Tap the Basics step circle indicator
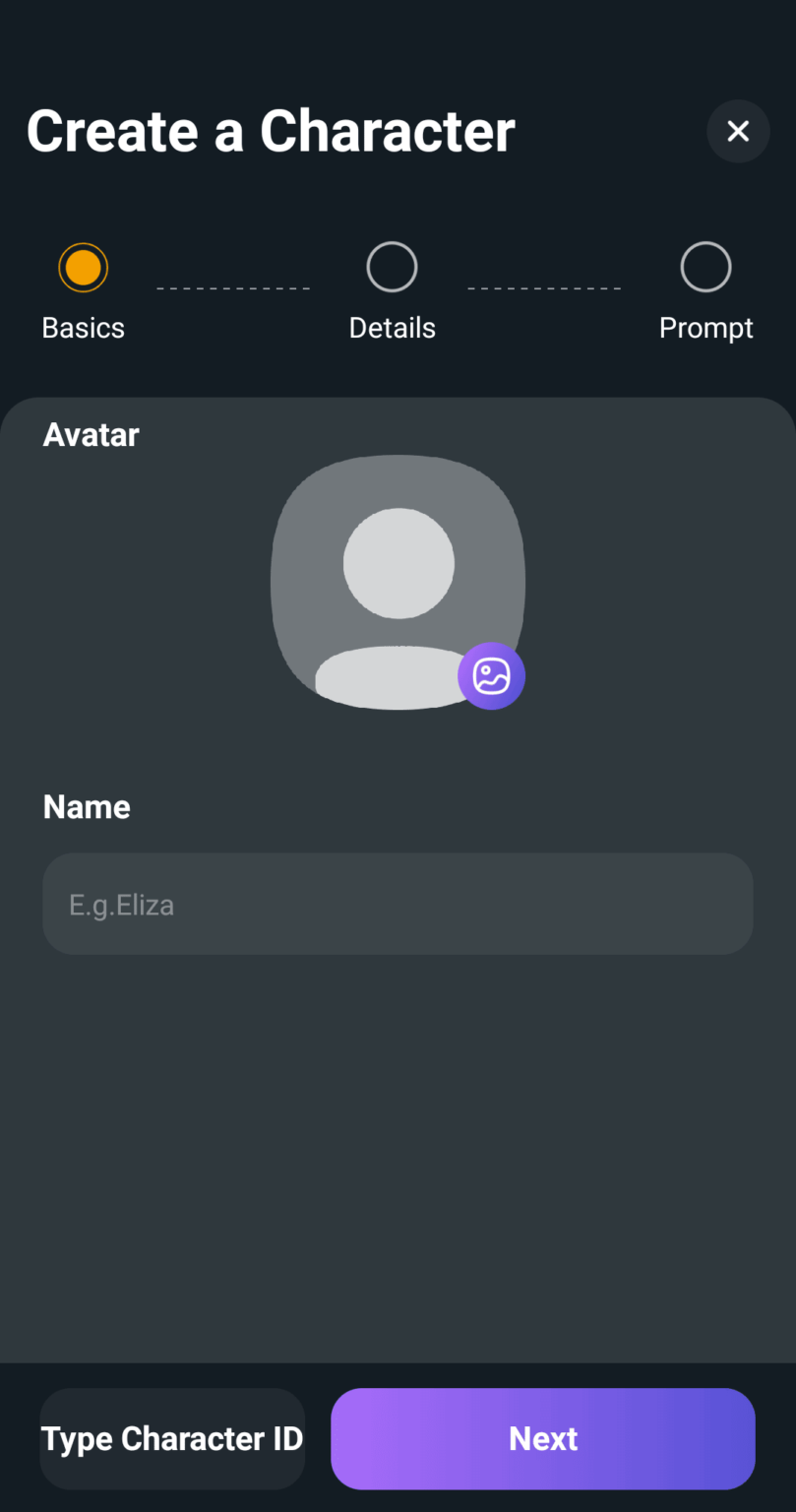The image size is (796, 1512). click(x=83, y=266)
